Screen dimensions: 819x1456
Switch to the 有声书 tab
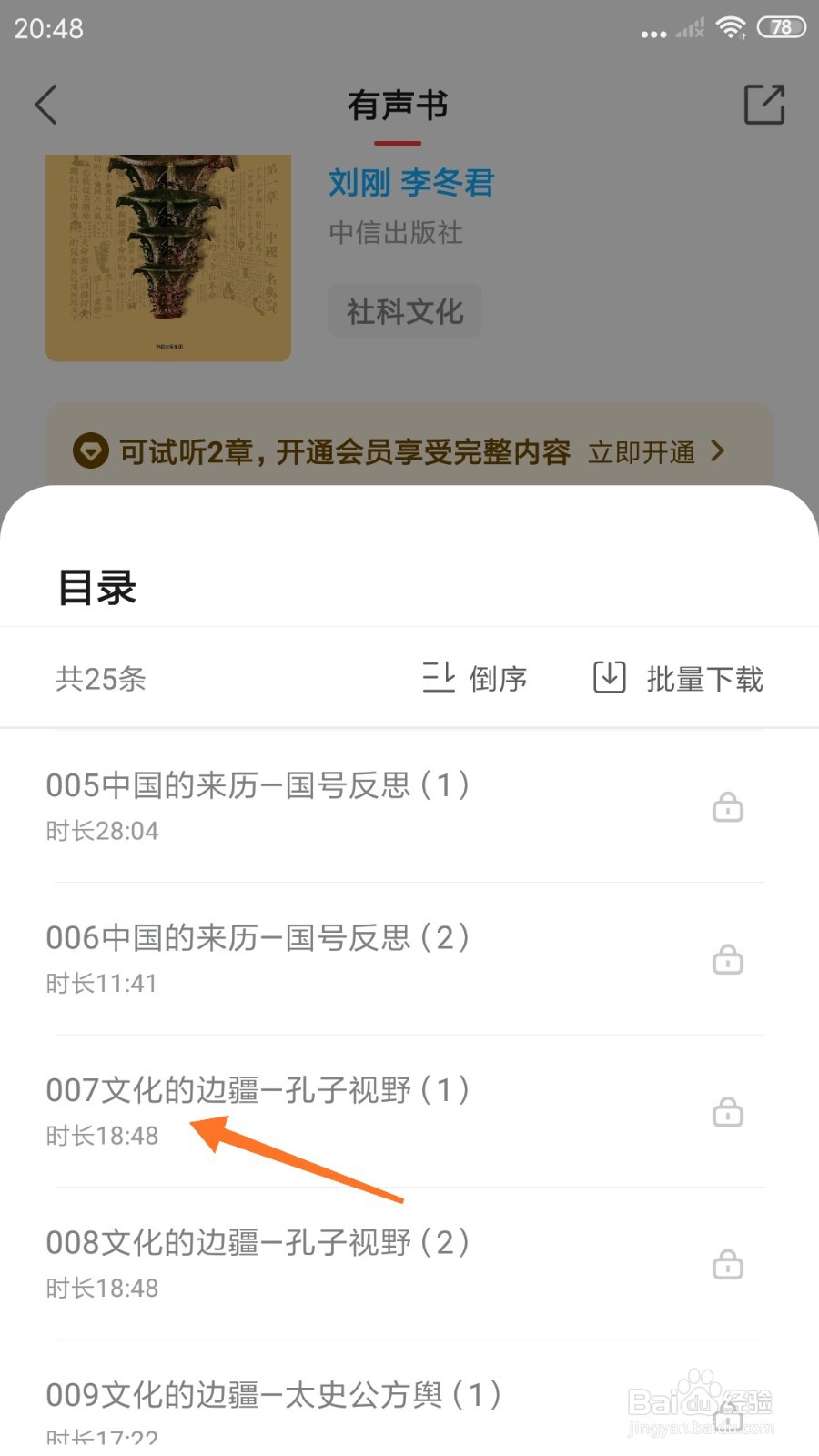click(x=399, y=105)
